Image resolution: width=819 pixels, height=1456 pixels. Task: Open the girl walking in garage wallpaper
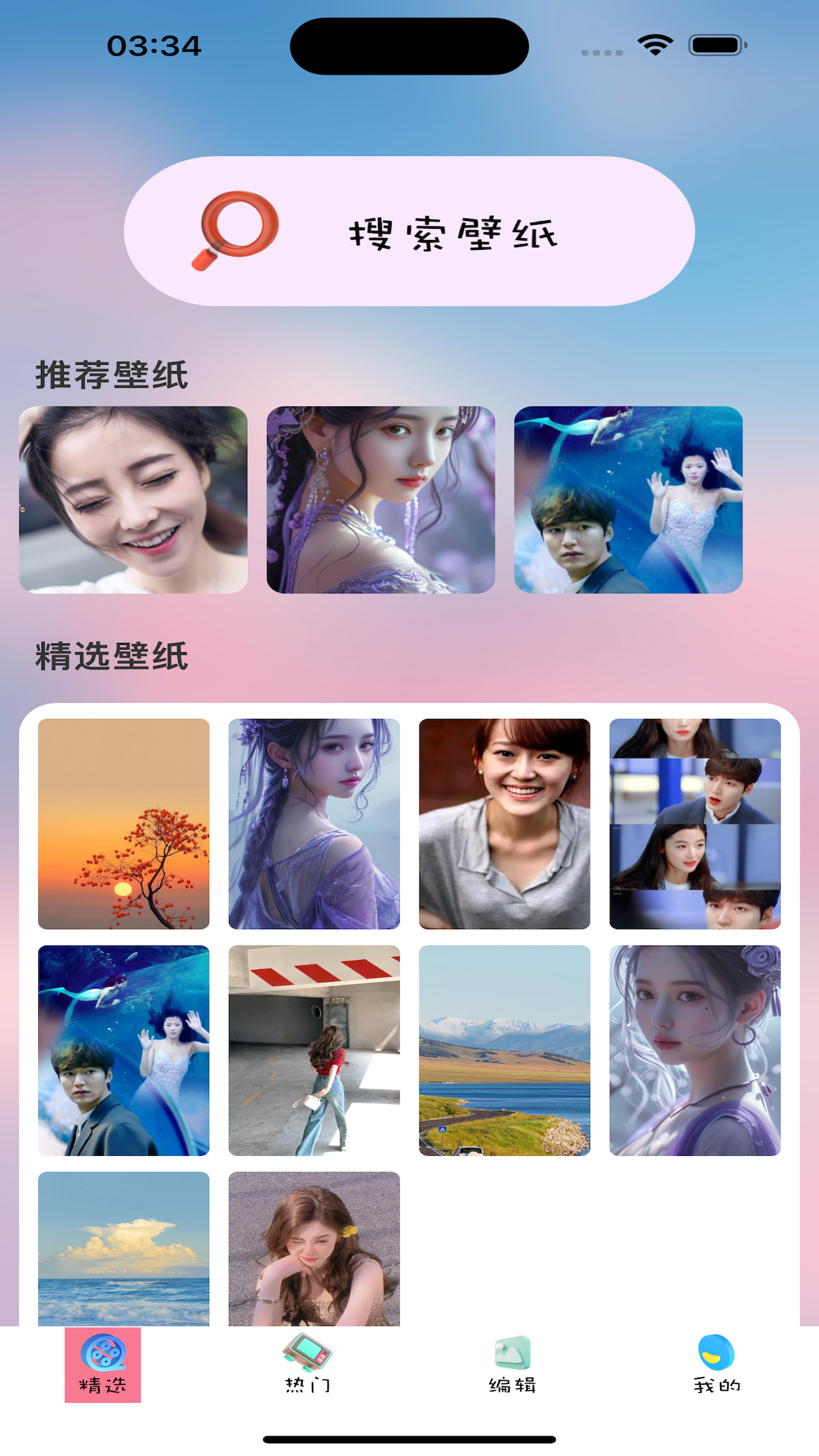(x=314, y=1050)
